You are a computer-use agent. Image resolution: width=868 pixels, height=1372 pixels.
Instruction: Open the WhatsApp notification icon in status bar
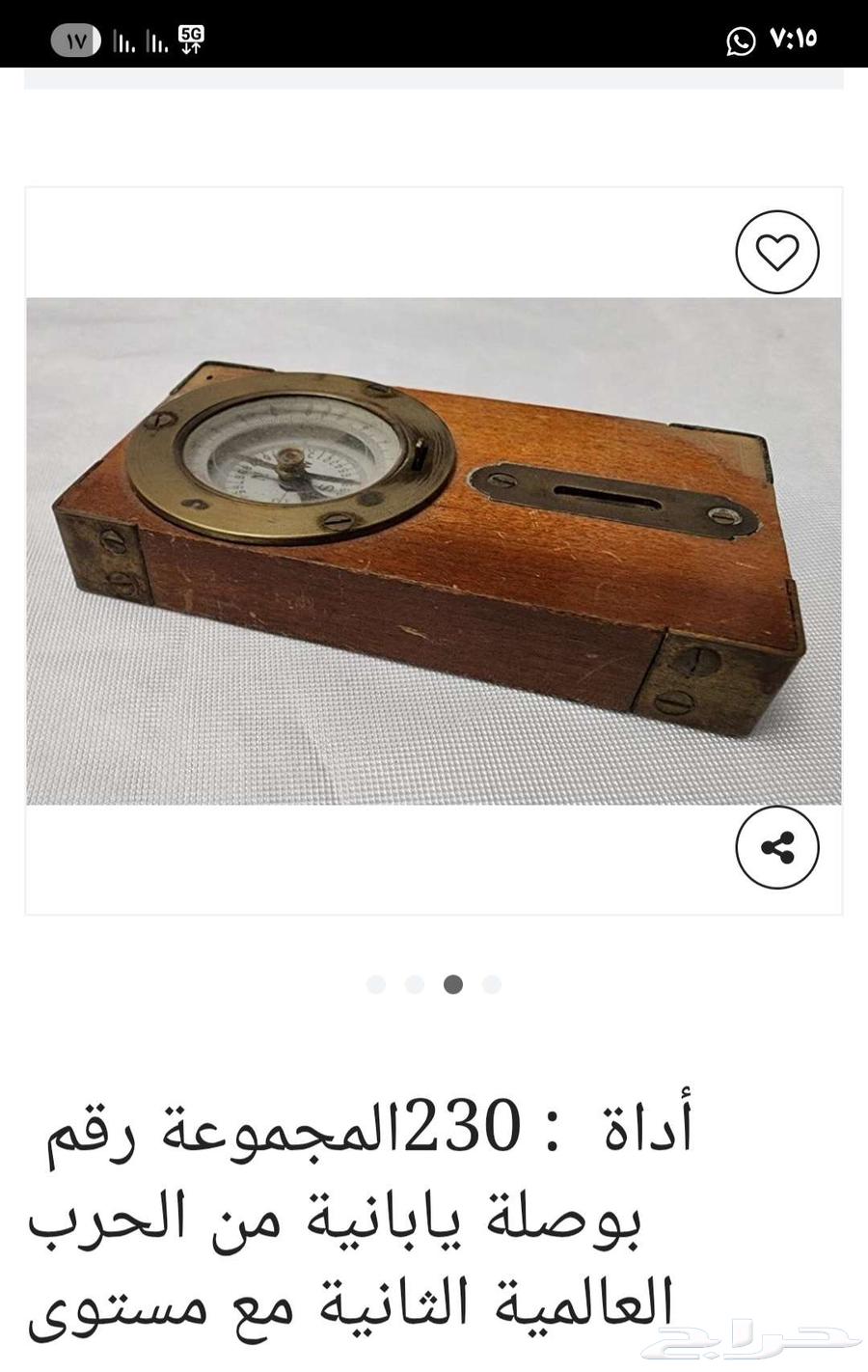point(740,40)
